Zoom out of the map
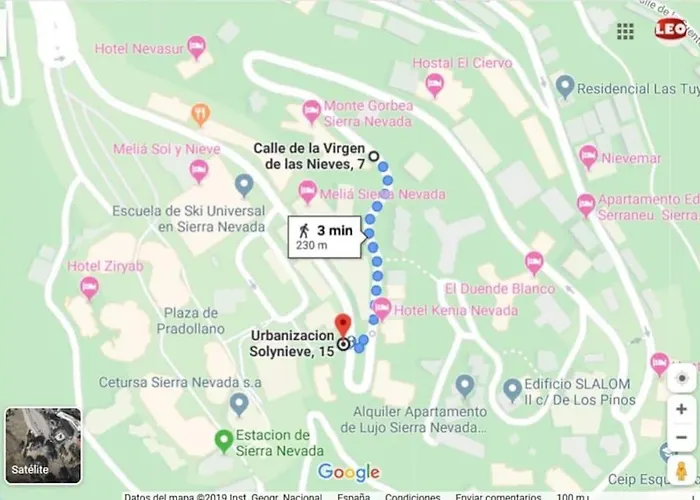This screenshot has width=700, height=500. 680,438
